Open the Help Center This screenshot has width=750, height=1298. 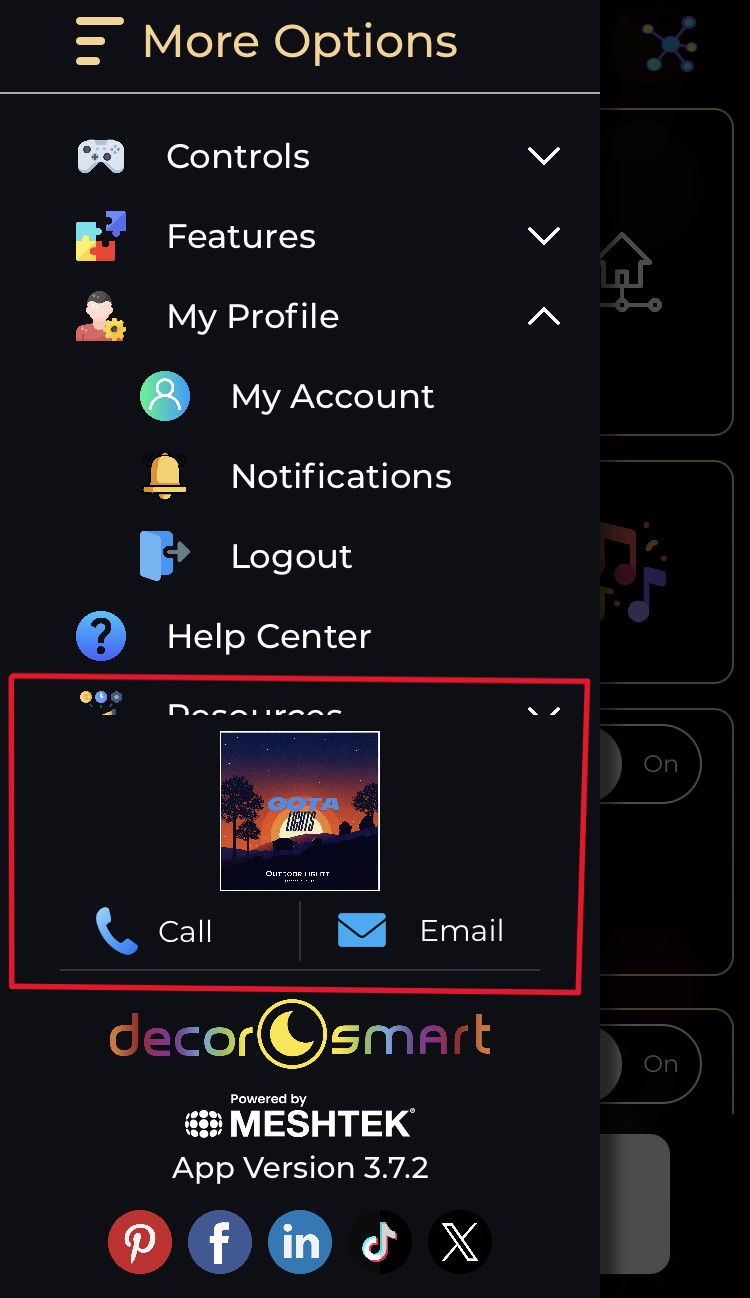click(268, 637)
